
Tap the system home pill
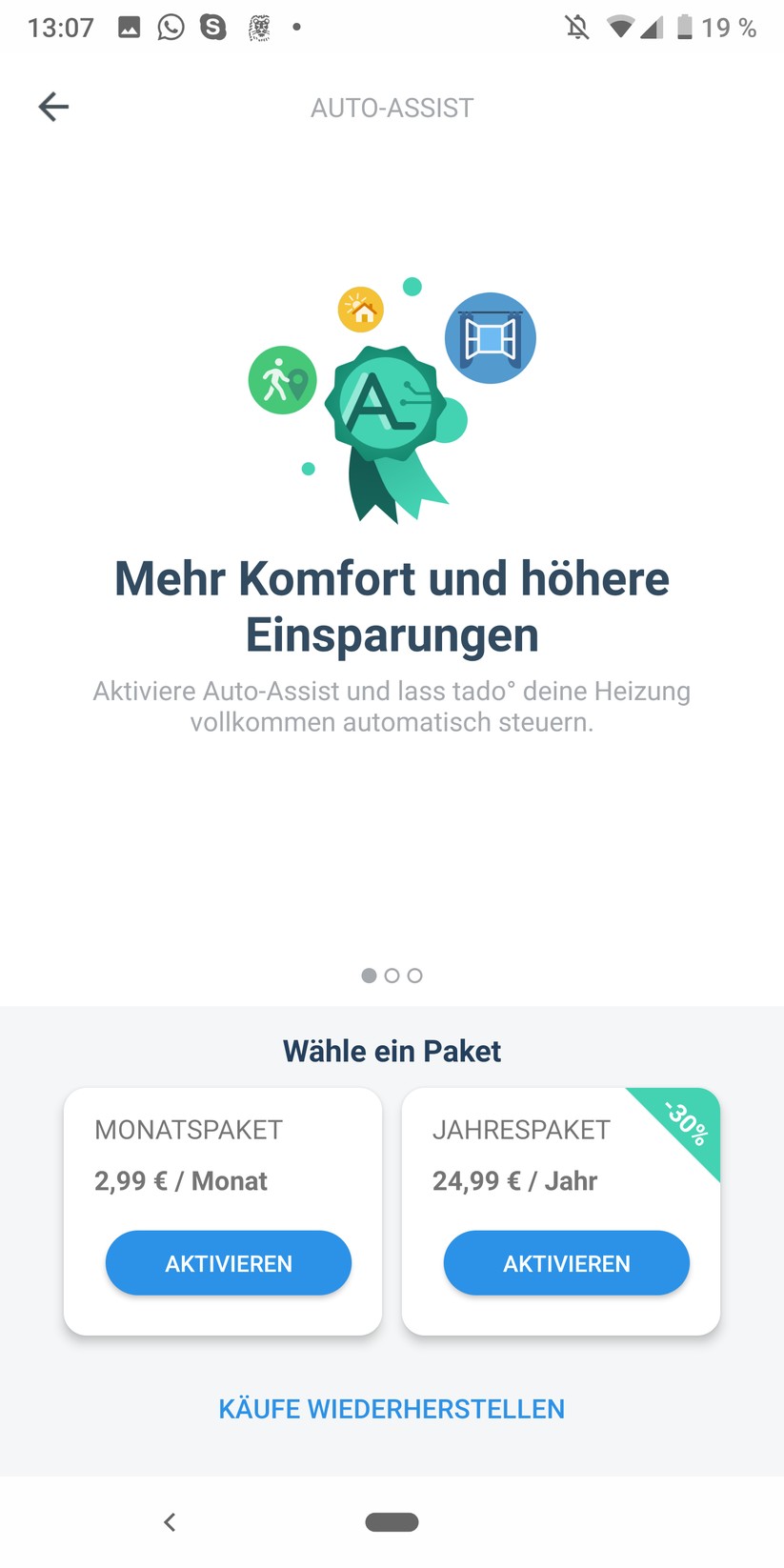click(x=392, y=1522)
